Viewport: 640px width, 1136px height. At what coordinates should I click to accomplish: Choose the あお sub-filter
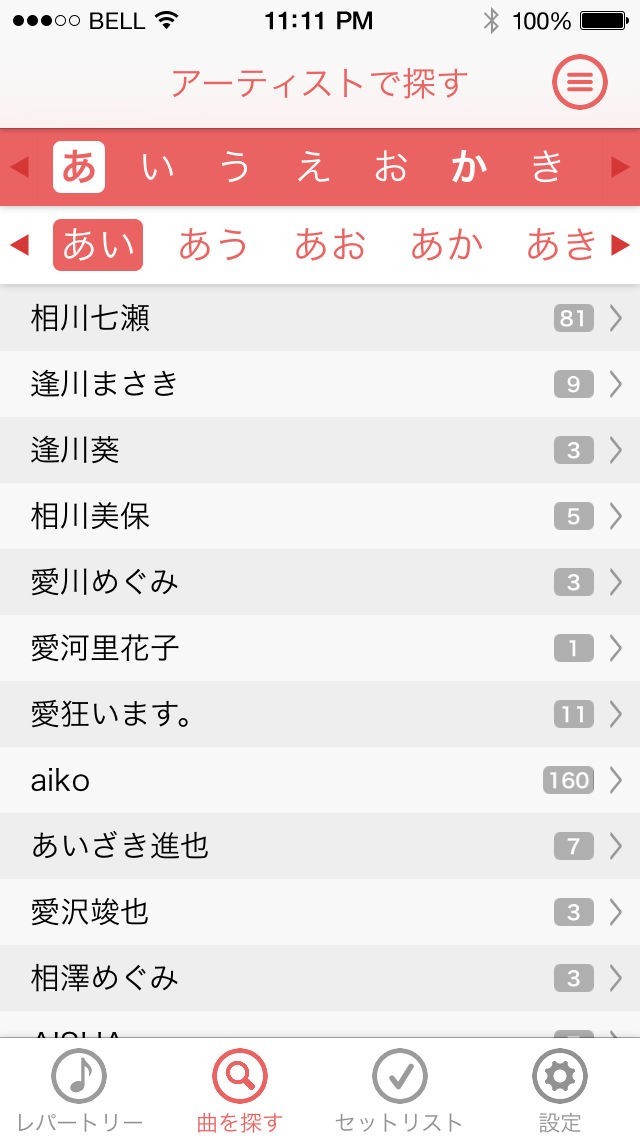click(x=330, y=245)
